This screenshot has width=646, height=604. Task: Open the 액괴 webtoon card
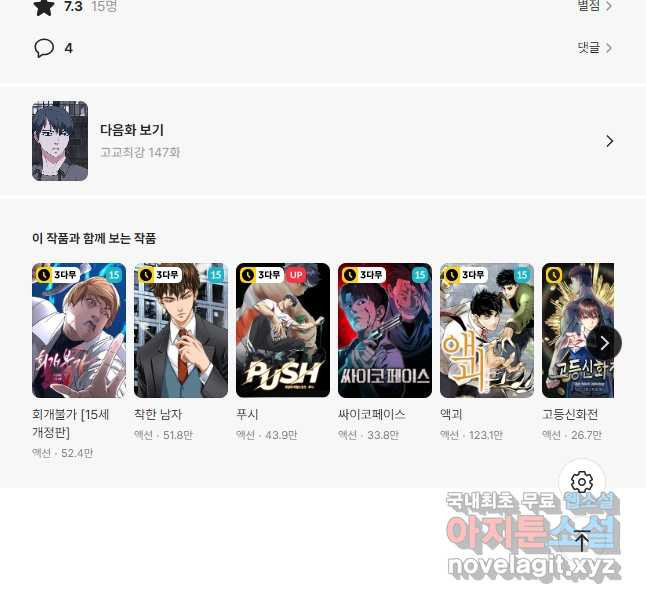pyautogui.click(x=487, y=331)
